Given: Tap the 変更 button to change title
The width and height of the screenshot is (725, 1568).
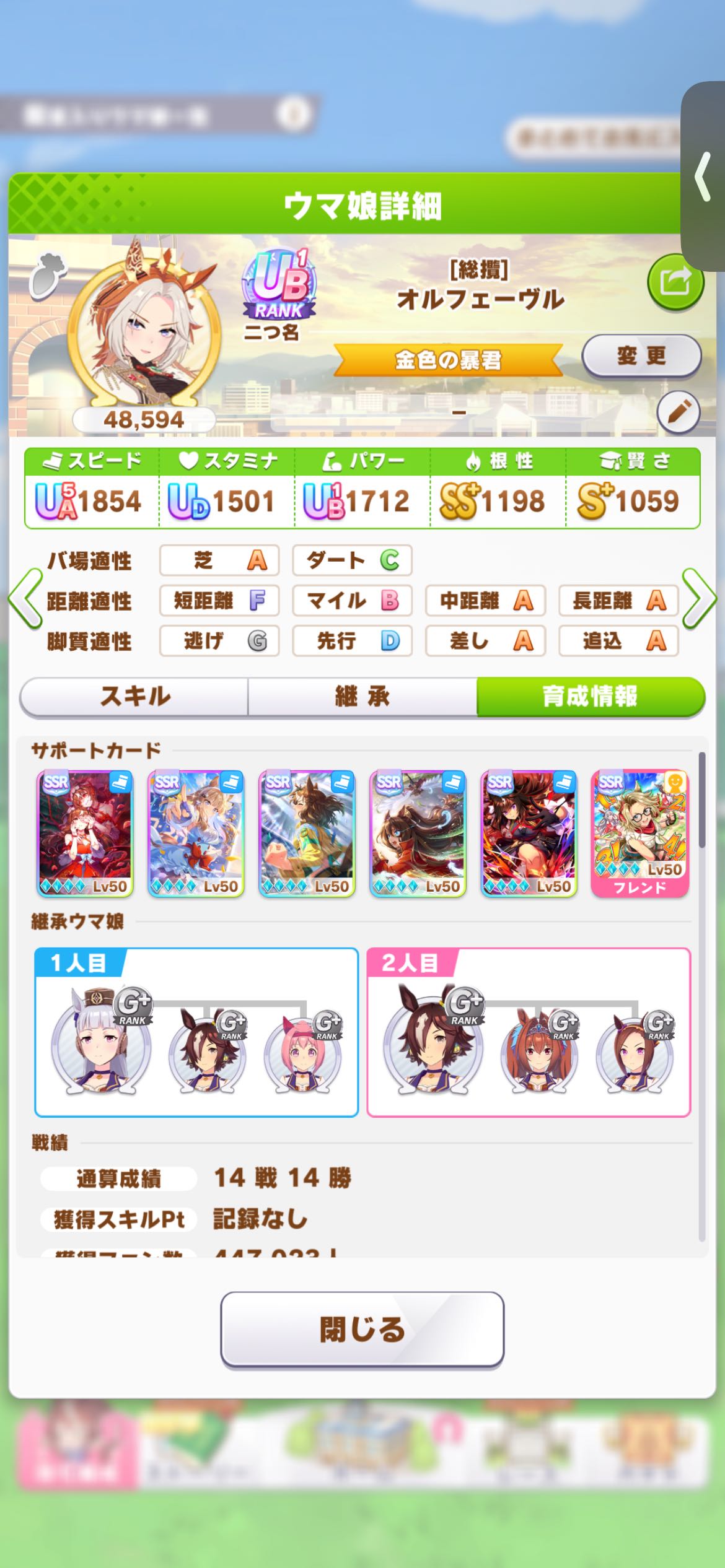Looking at the screenshot, I should [x=641, y=356].
